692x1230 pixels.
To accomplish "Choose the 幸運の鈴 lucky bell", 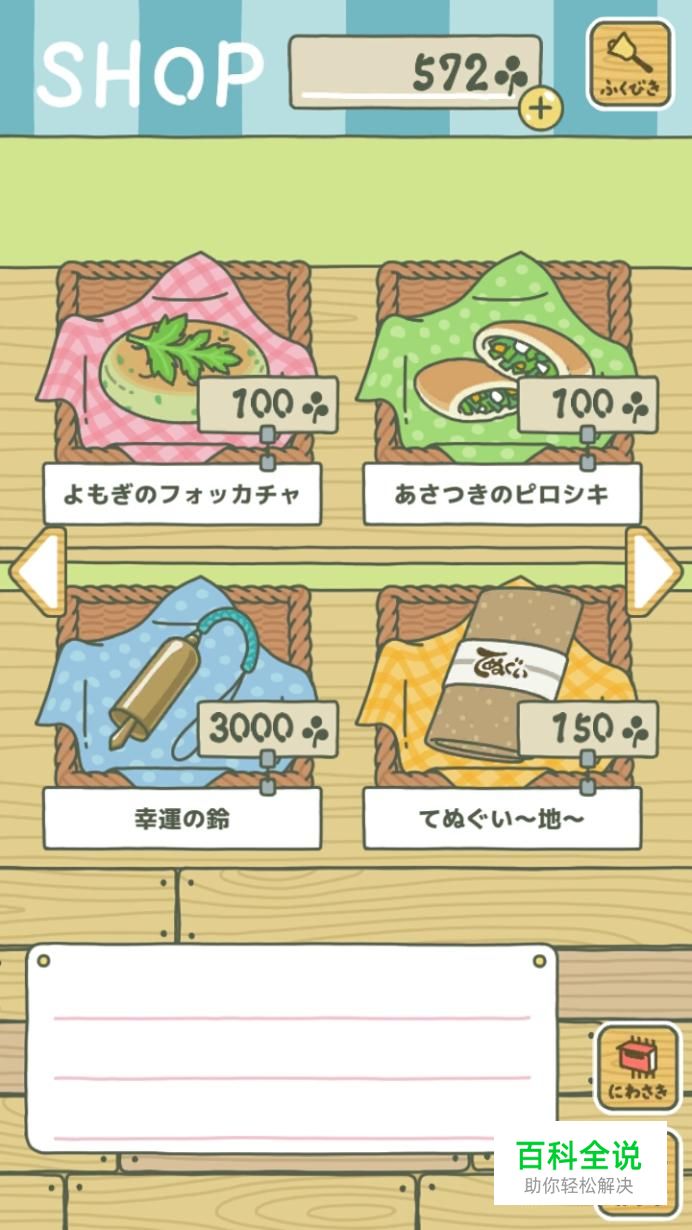I will (182, 714).
